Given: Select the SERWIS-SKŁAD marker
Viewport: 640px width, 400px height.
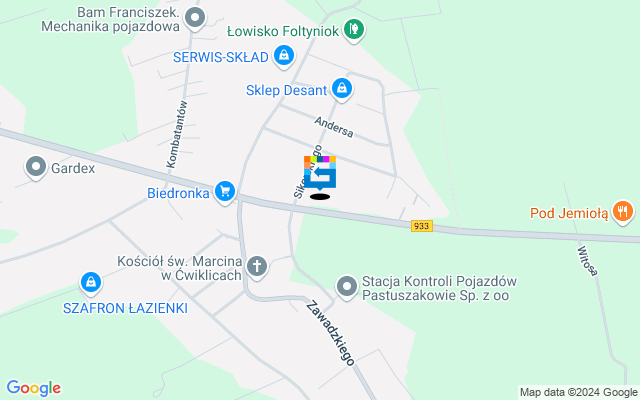Looking at the screenshot, I should tap(285, 57).
